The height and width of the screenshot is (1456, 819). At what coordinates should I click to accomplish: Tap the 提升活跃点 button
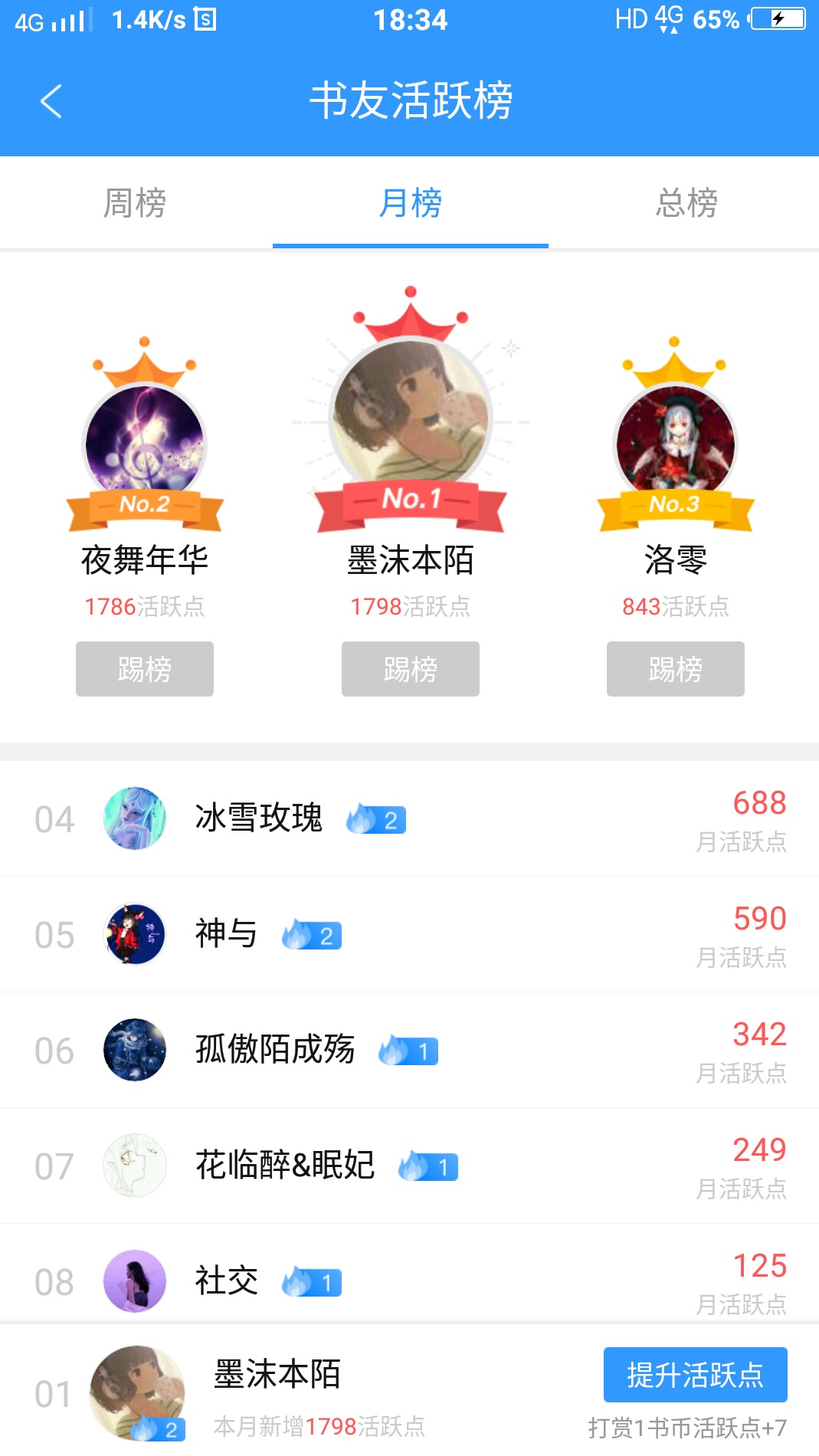coord(695,1375)
